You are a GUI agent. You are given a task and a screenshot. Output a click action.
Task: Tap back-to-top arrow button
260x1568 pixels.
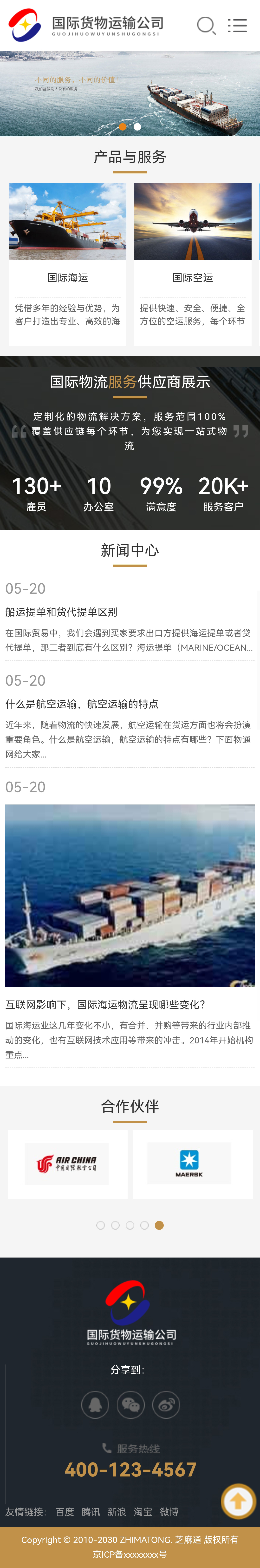tap(238, 1502)
